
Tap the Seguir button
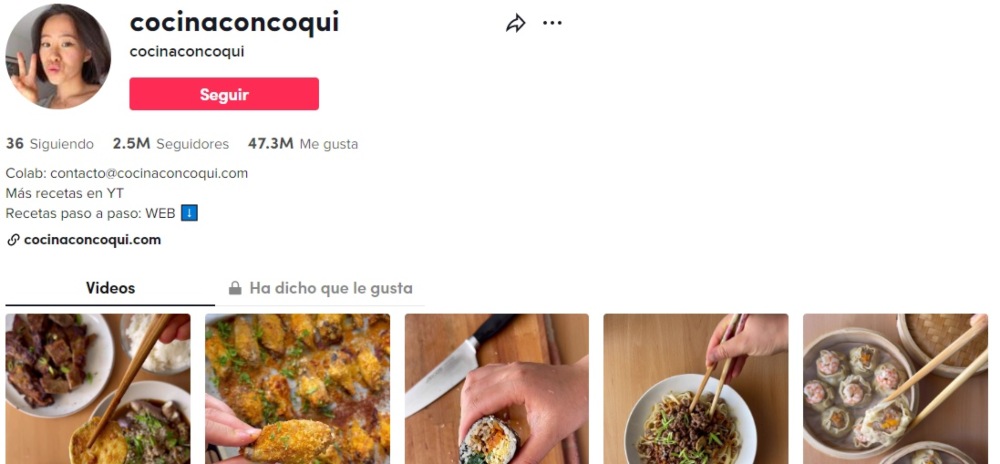coord(224,94)
